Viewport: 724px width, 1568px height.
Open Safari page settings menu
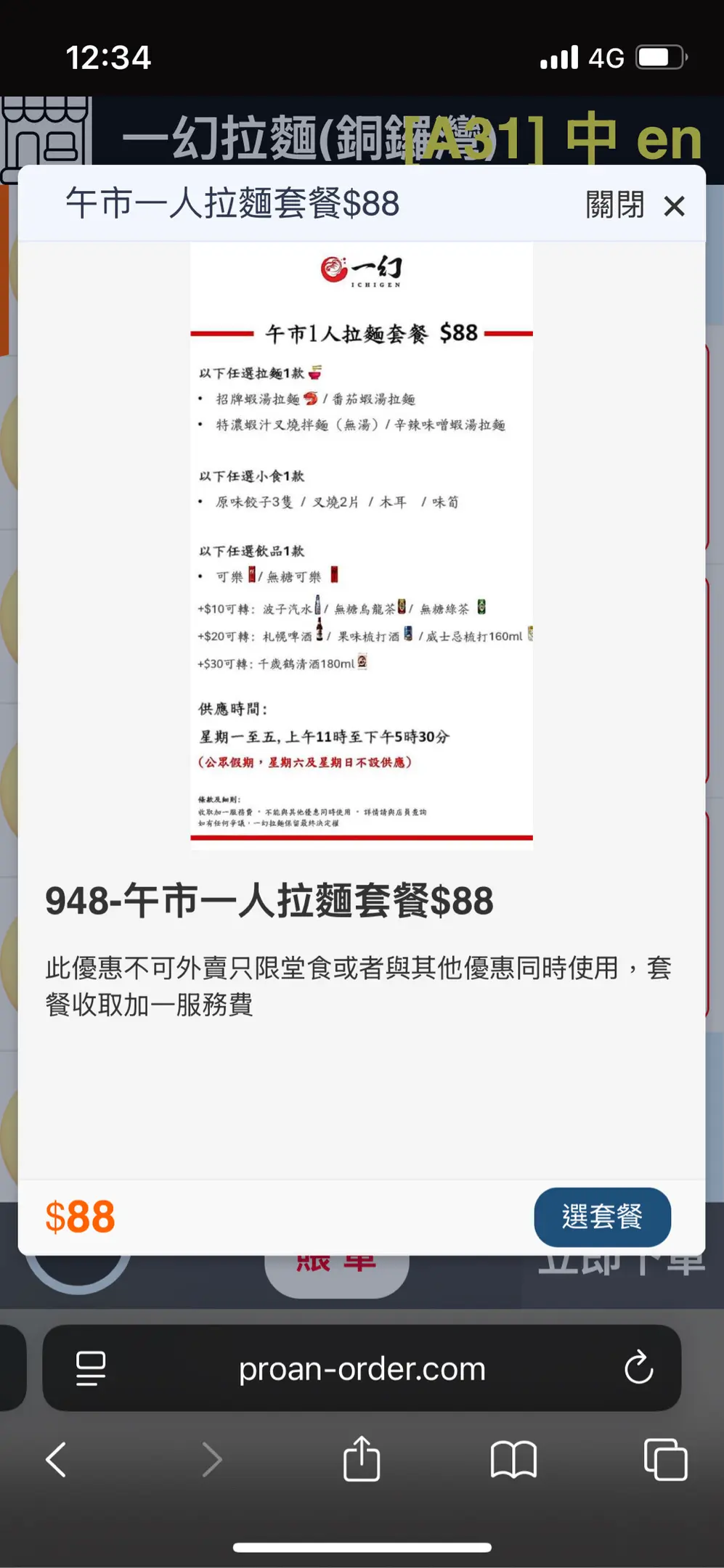point(91,1368)
